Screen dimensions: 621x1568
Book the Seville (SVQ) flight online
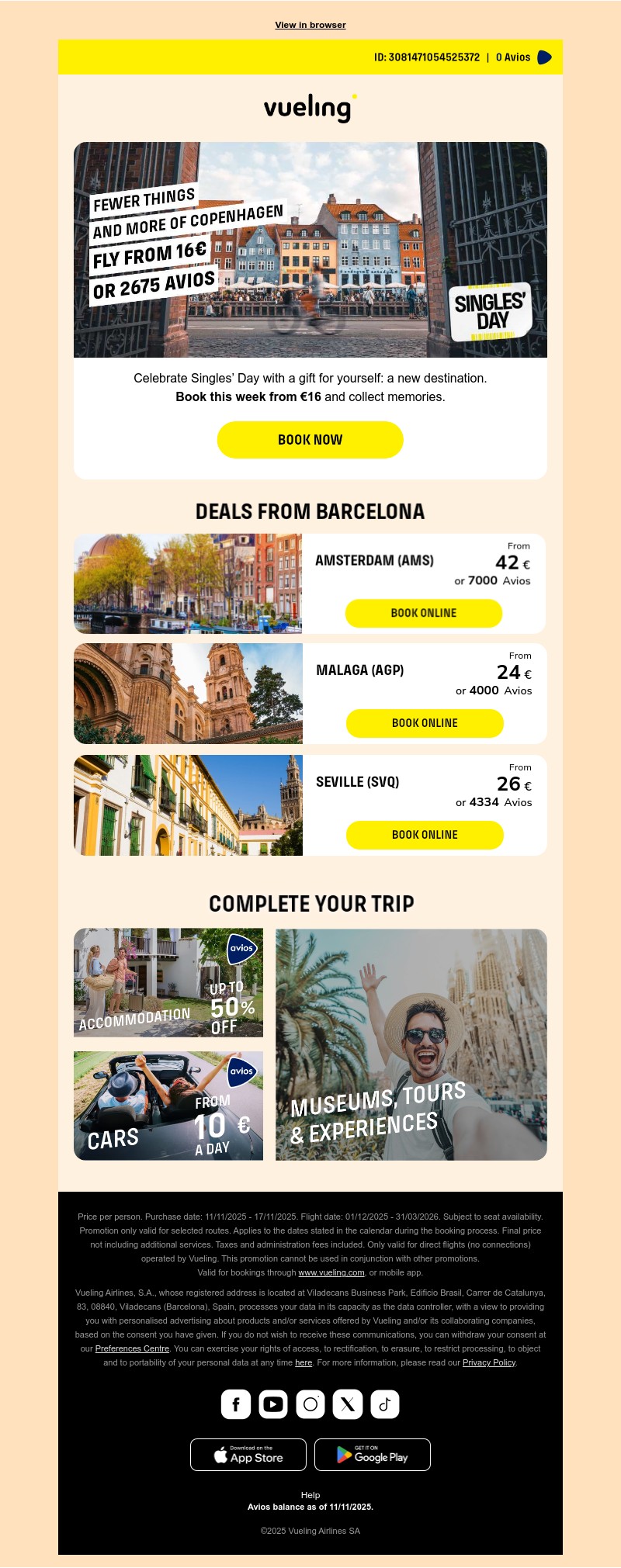(425, 835)
